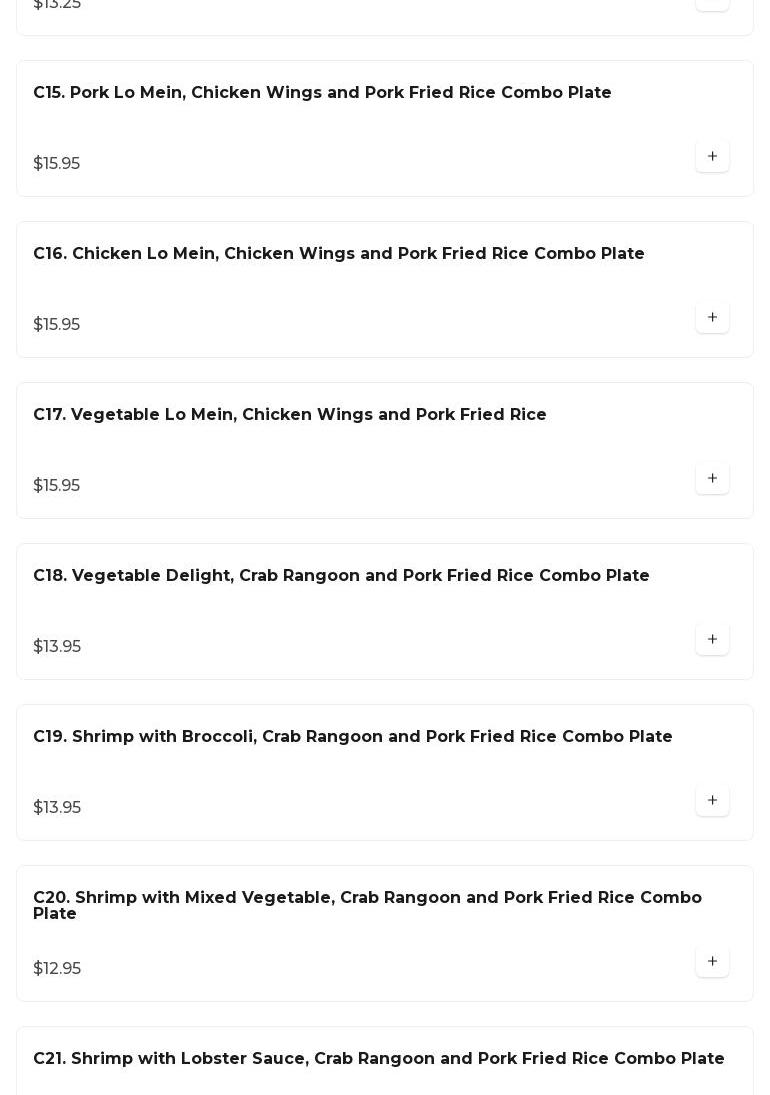Add C15 Pork Lo Mein combo to cart

(x=712, y=157)
